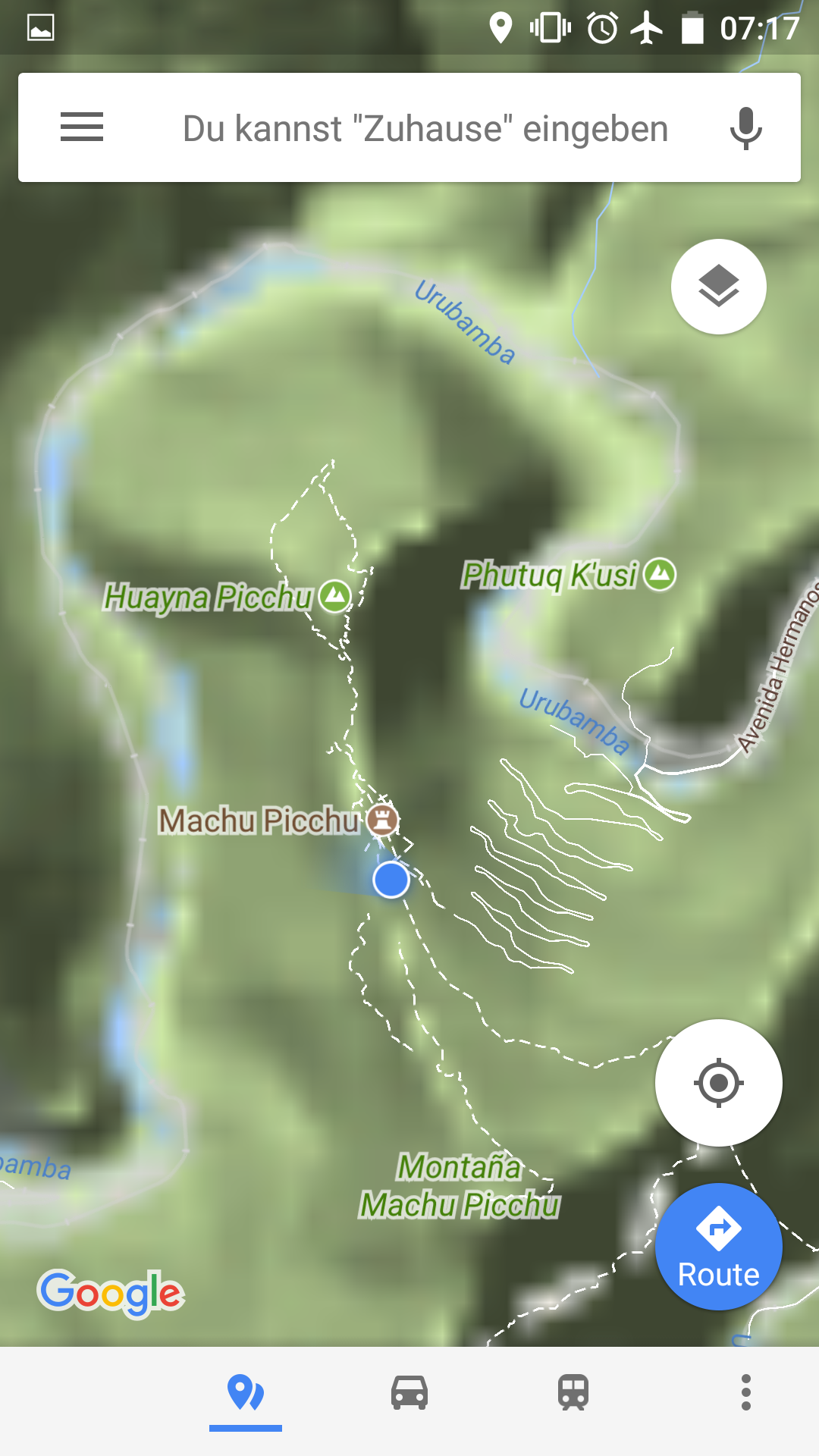Tap the blue Route button
Screen dimensions: 819x1456
(718, 1247)
